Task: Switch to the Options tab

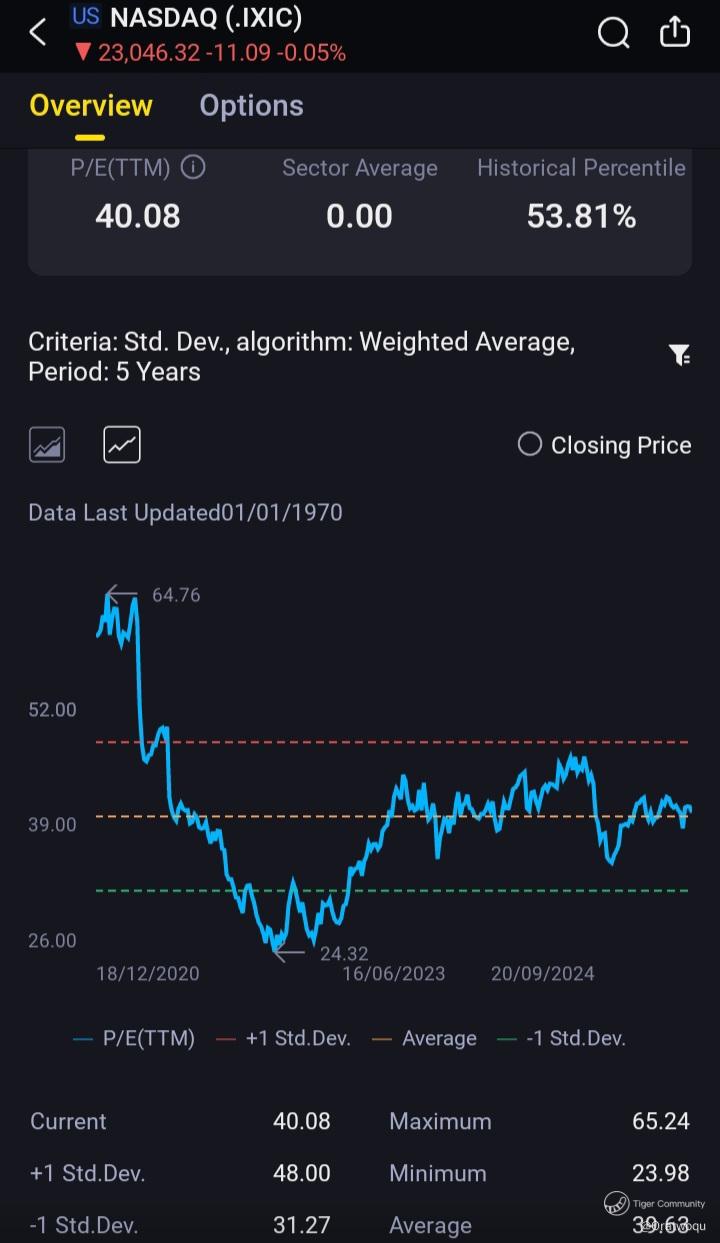Action: coord(251,106)
